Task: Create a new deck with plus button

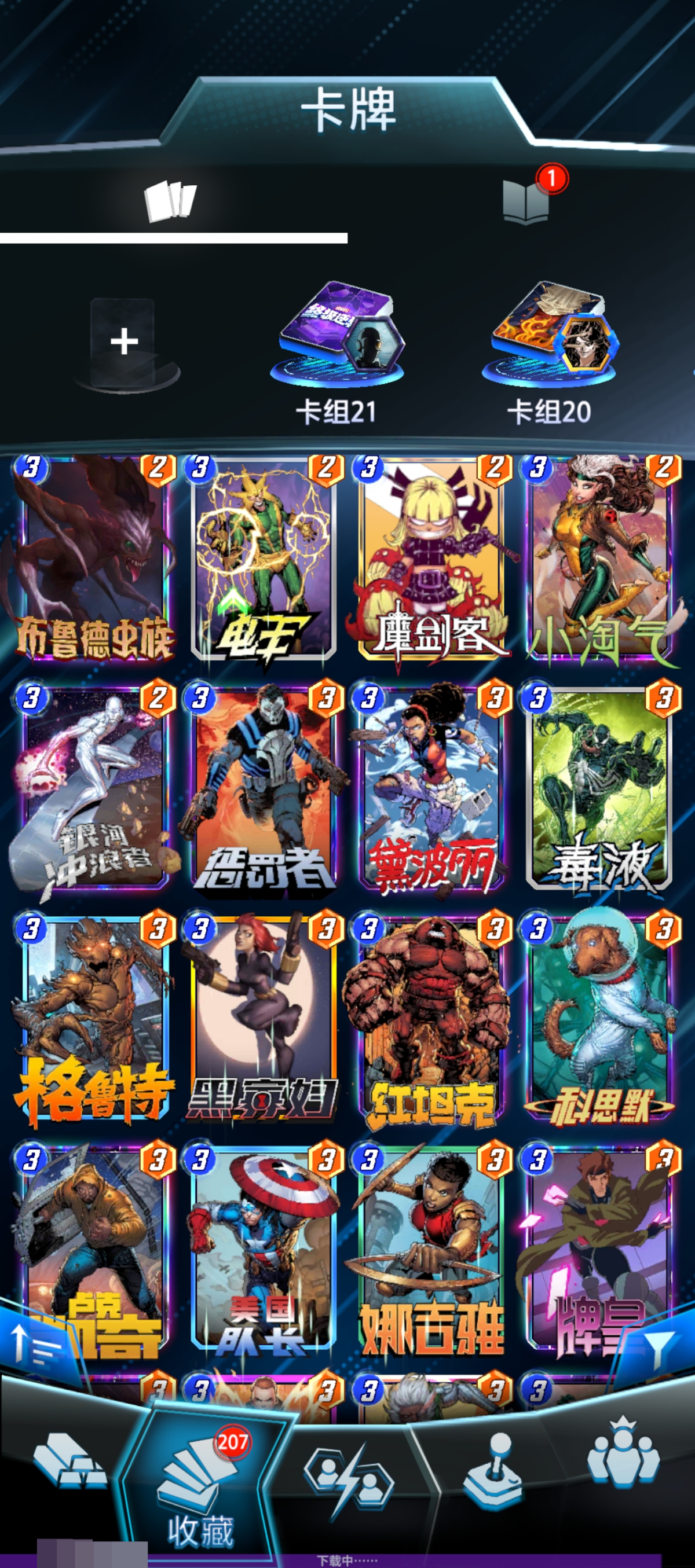Action: 125,341
